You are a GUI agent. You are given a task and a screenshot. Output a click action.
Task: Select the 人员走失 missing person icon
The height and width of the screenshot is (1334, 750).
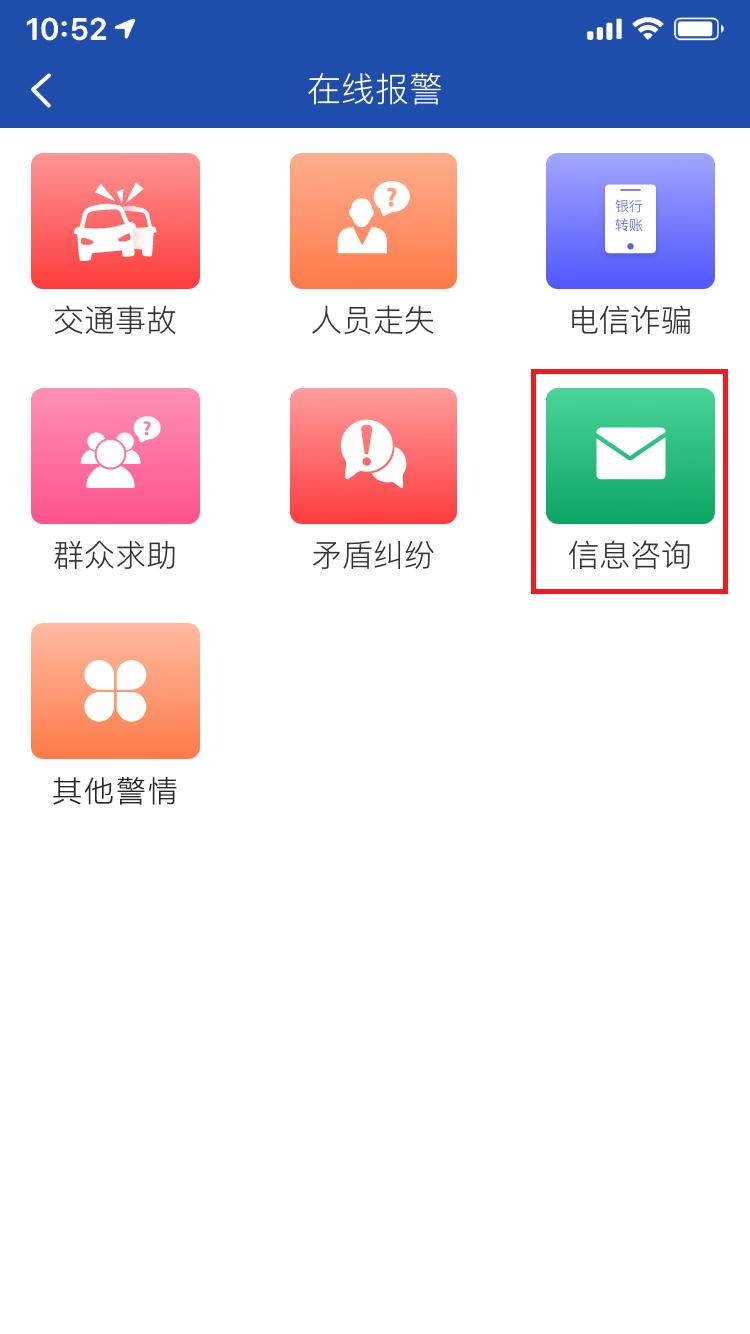(373, 220)
